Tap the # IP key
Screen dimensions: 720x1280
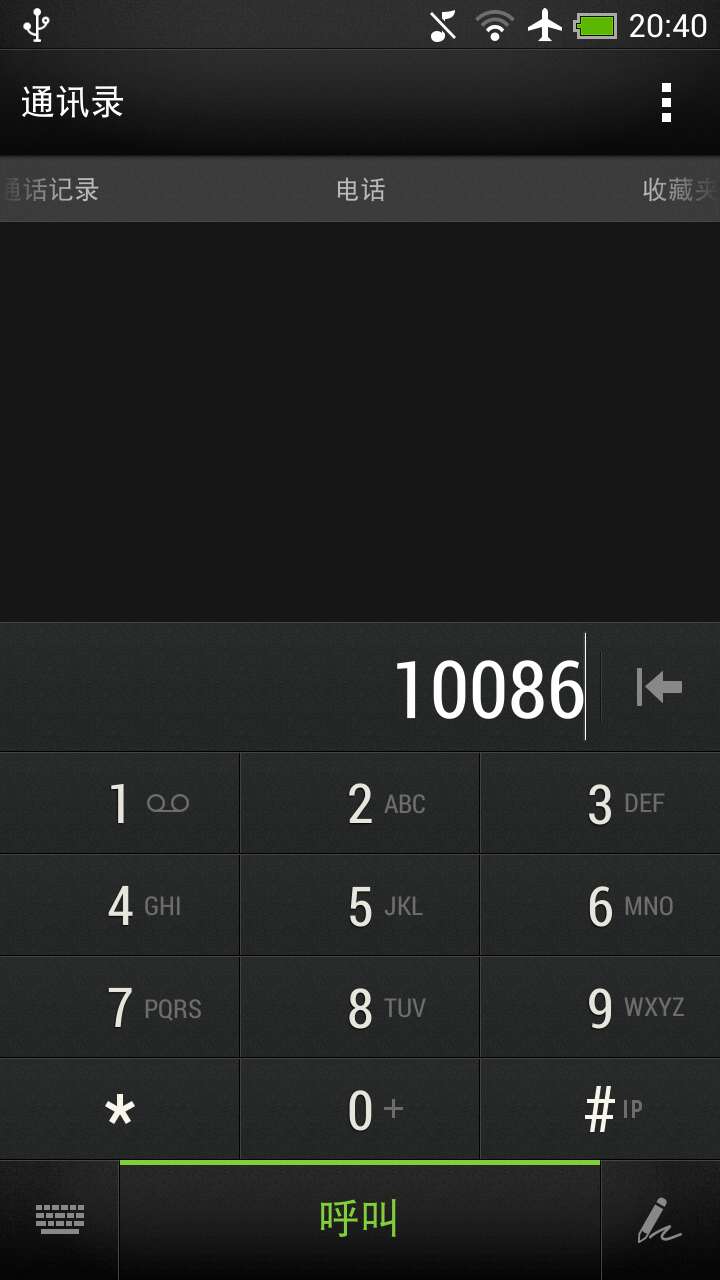pyautogui.click(x=600, y=1110)
